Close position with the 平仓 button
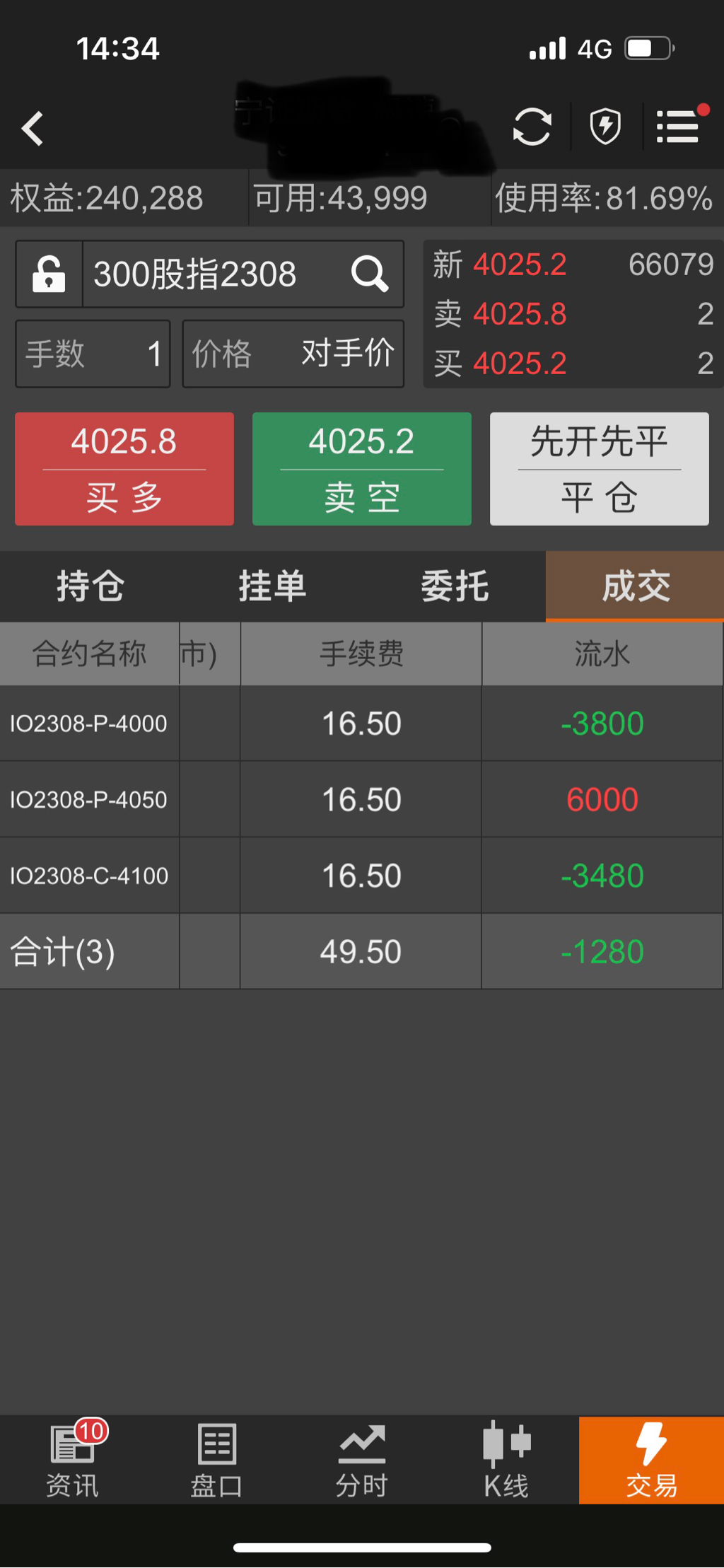The height and width of the screenshot is (1568, 724). click(599, 469)
